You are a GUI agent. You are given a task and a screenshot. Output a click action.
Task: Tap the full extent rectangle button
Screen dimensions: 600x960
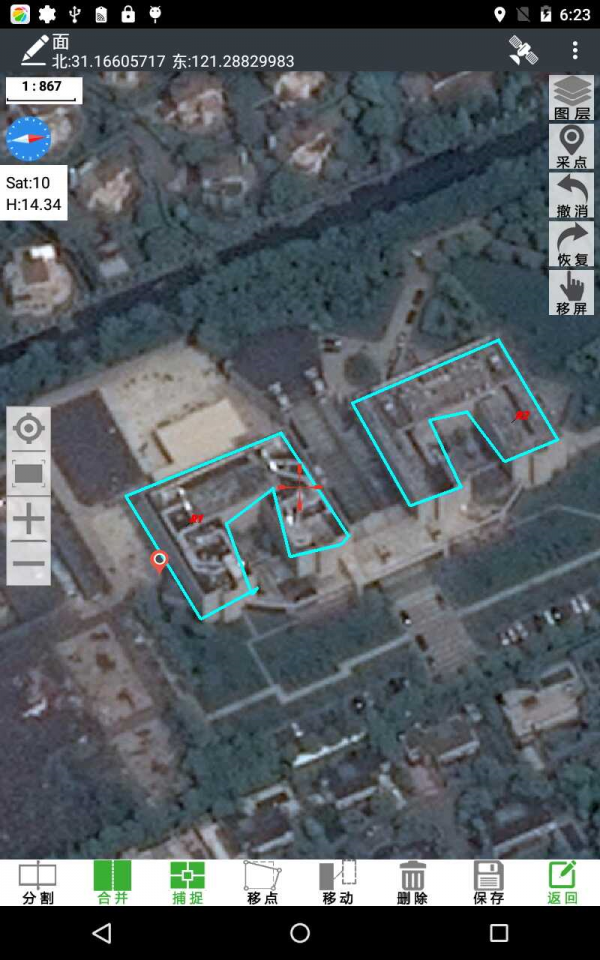[29, 473]
